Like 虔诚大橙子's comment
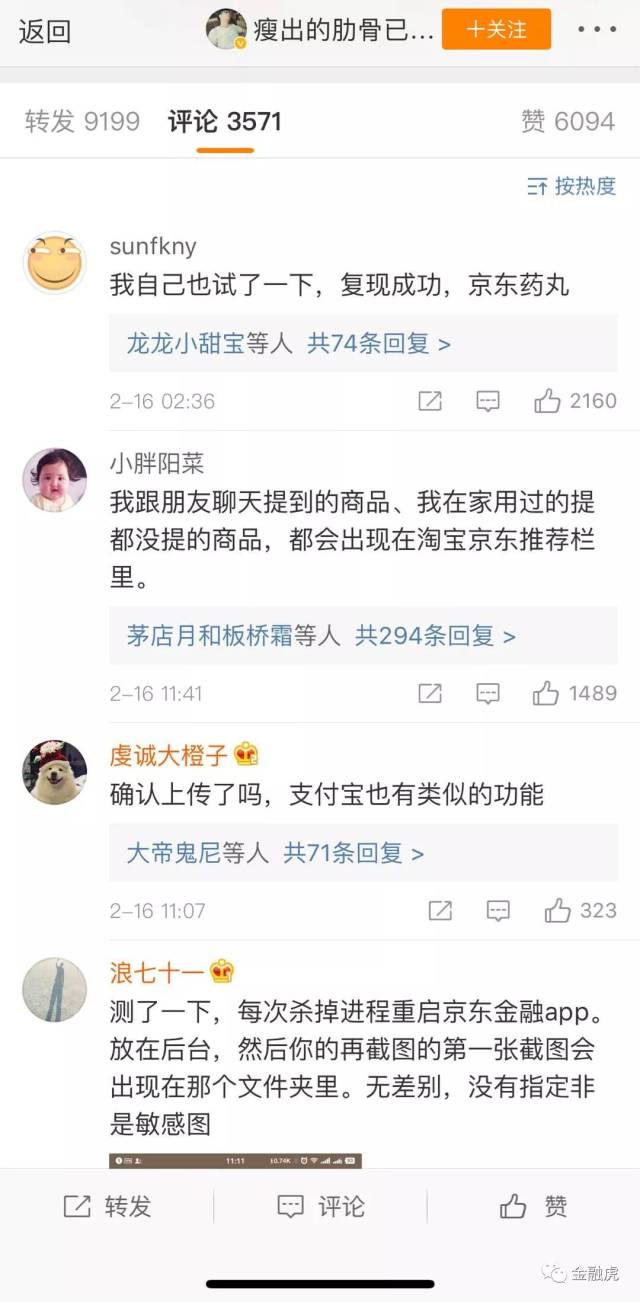The height and width of the screenshot is (1302, 640). click(580, 910)
